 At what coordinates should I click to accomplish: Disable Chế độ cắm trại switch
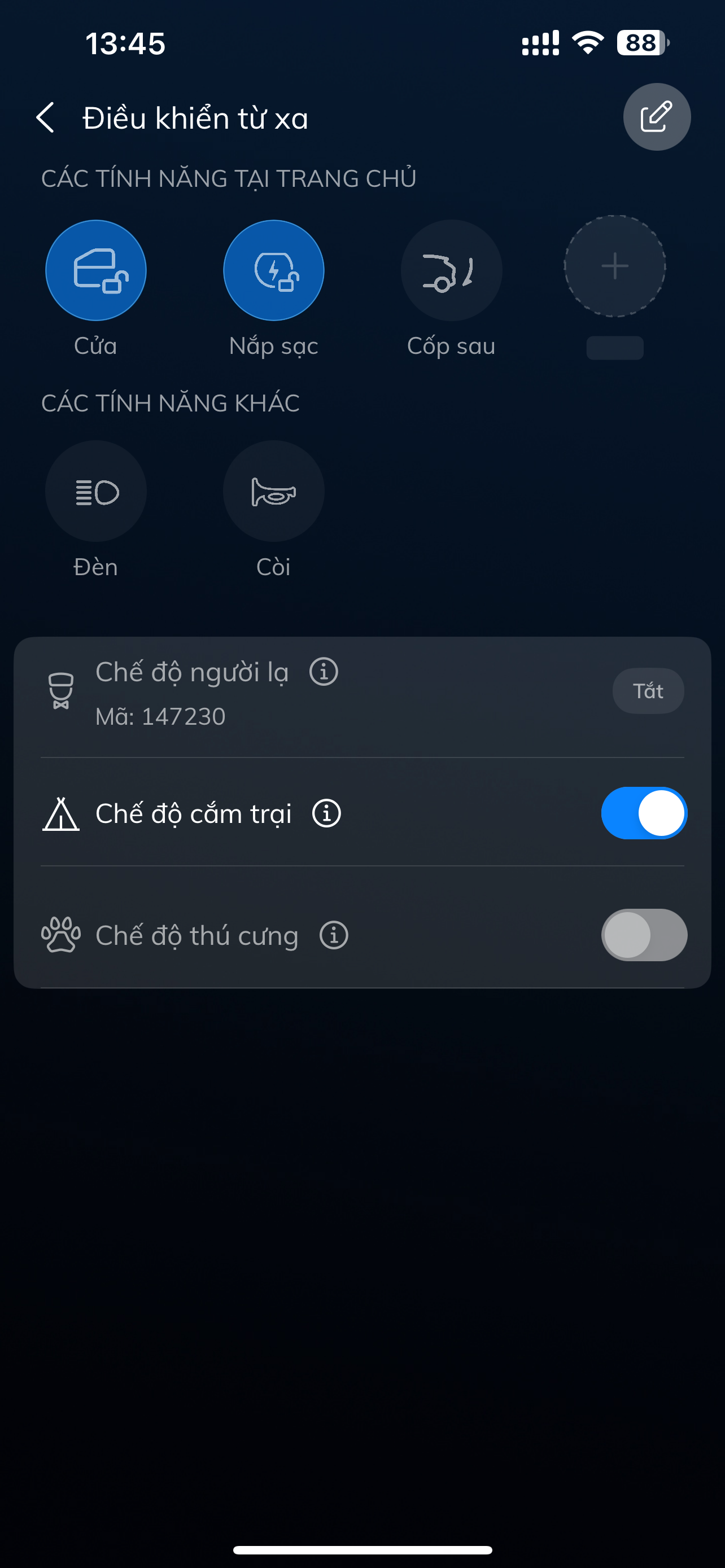pos(644,813)
